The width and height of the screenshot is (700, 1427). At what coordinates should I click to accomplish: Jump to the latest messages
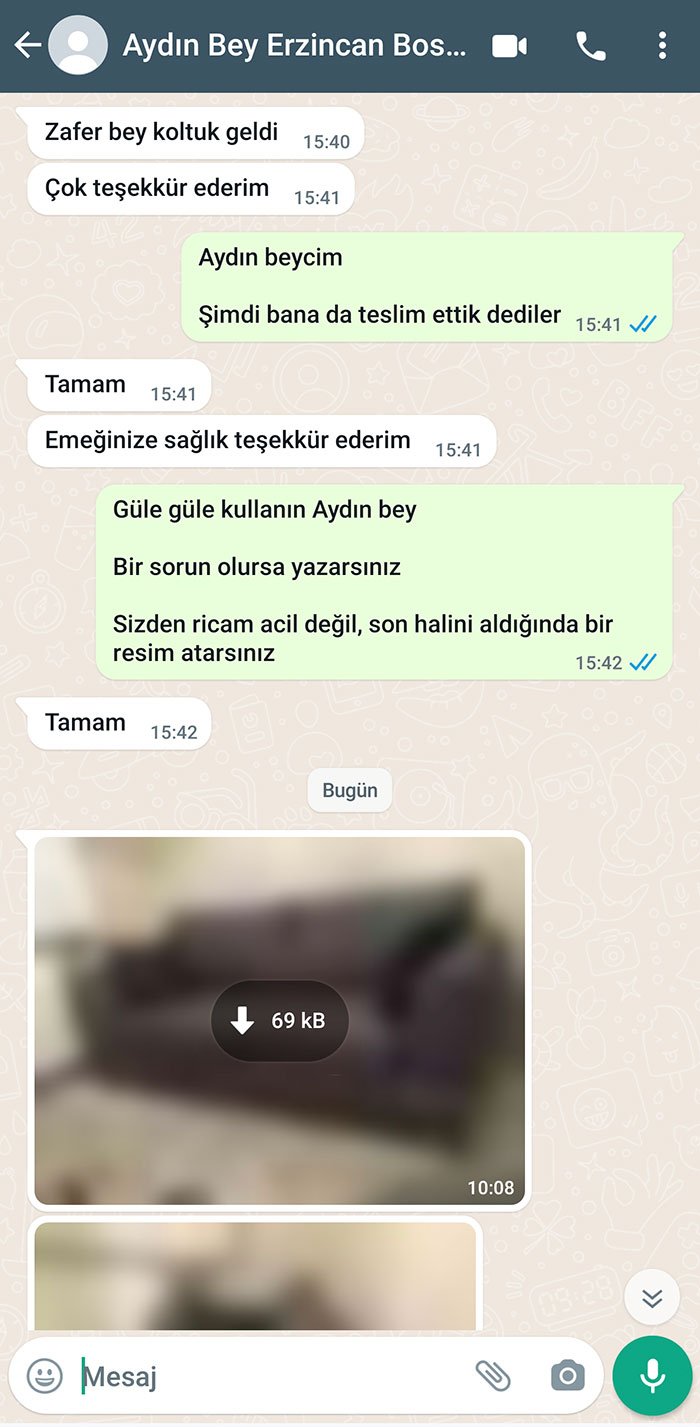pyautogui.click(x=652, y=1298)
